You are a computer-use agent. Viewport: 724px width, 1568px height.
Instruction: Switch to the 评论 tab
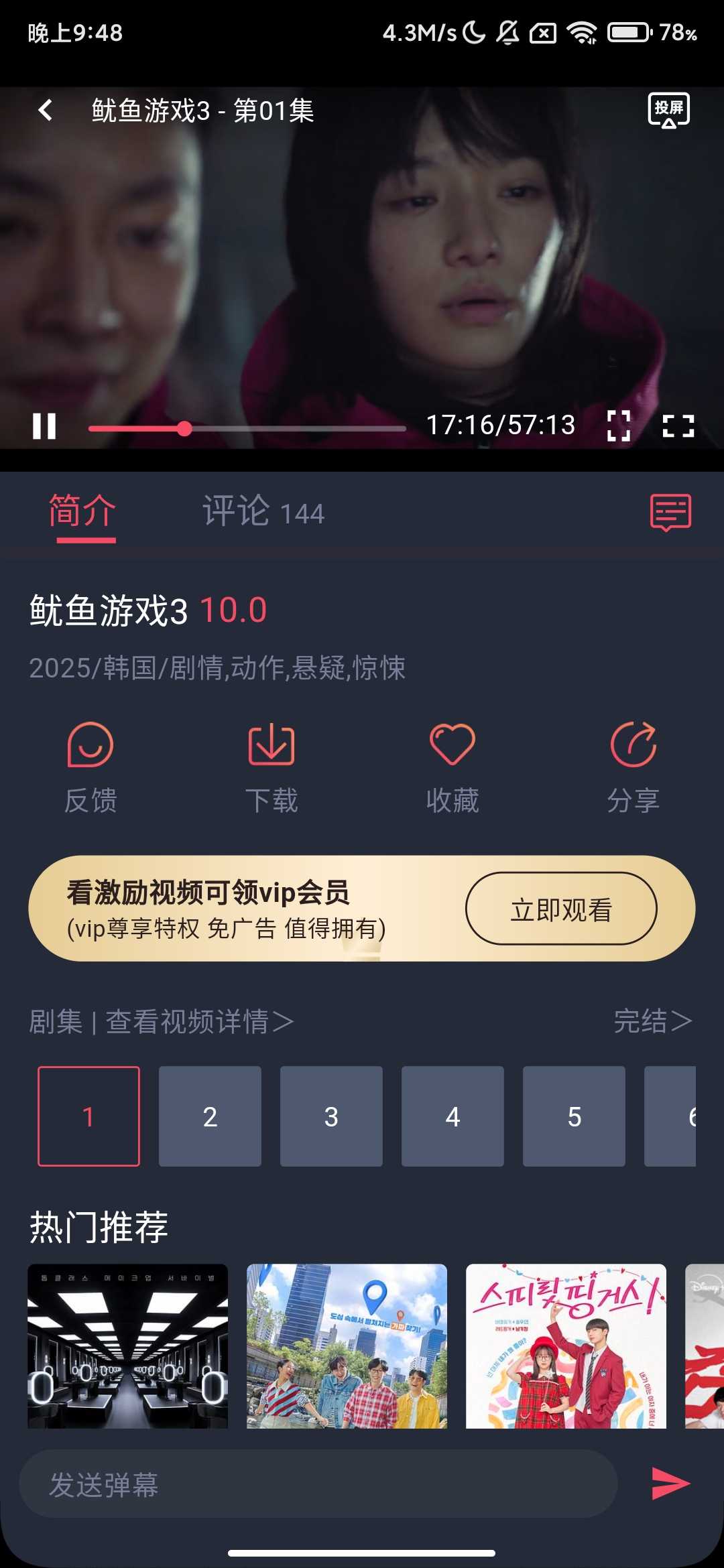pos(263,512)
